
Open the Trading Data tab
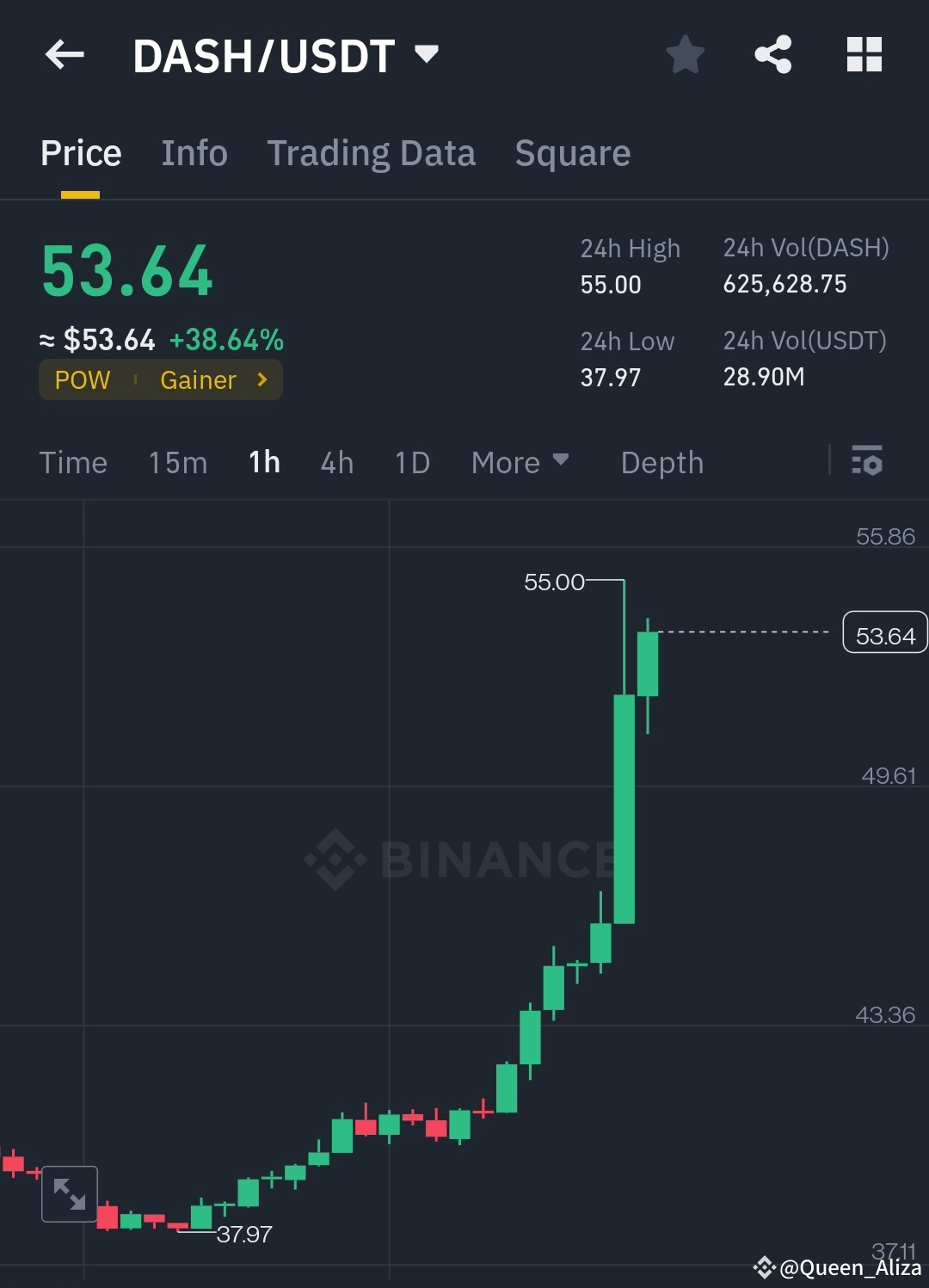[372, 152]
